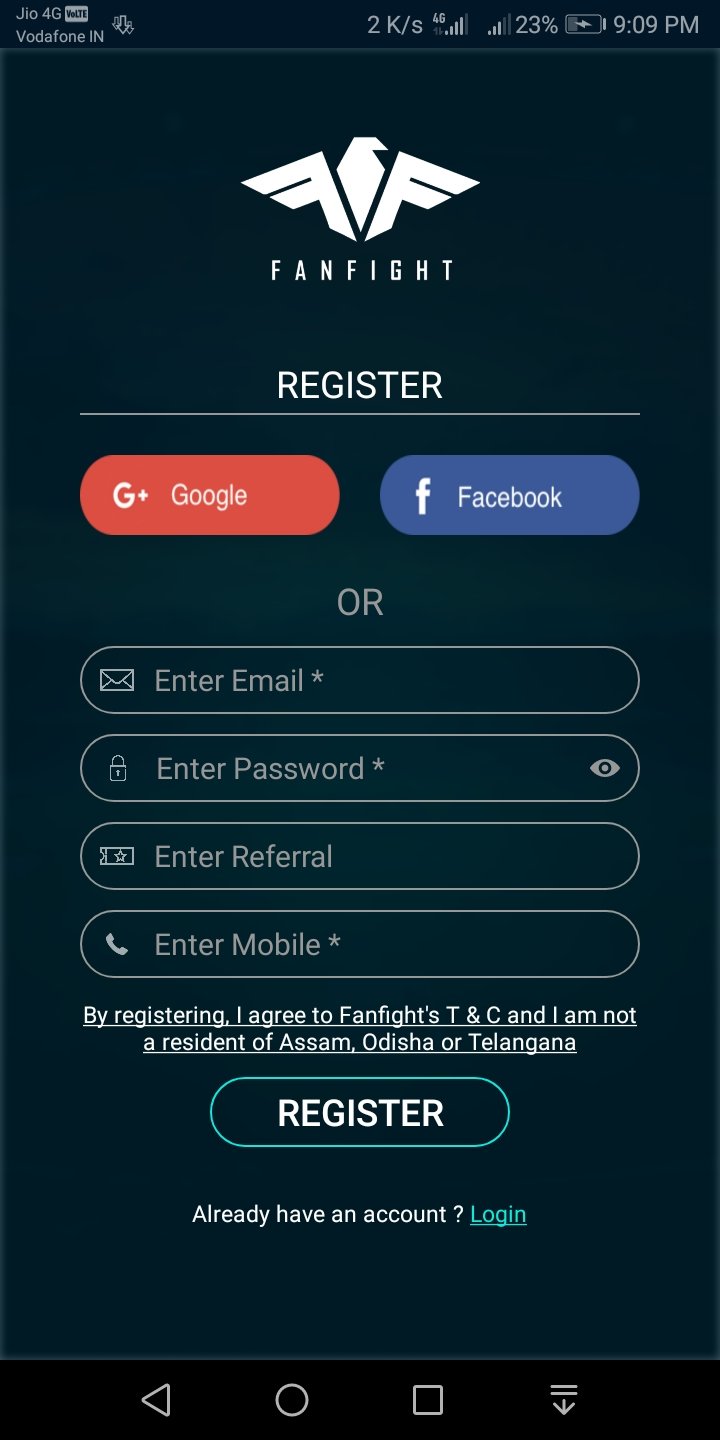The height and width of the screenshot is (1440, 720).
Task: Return to the home screen
Action: pos(292,1400)
